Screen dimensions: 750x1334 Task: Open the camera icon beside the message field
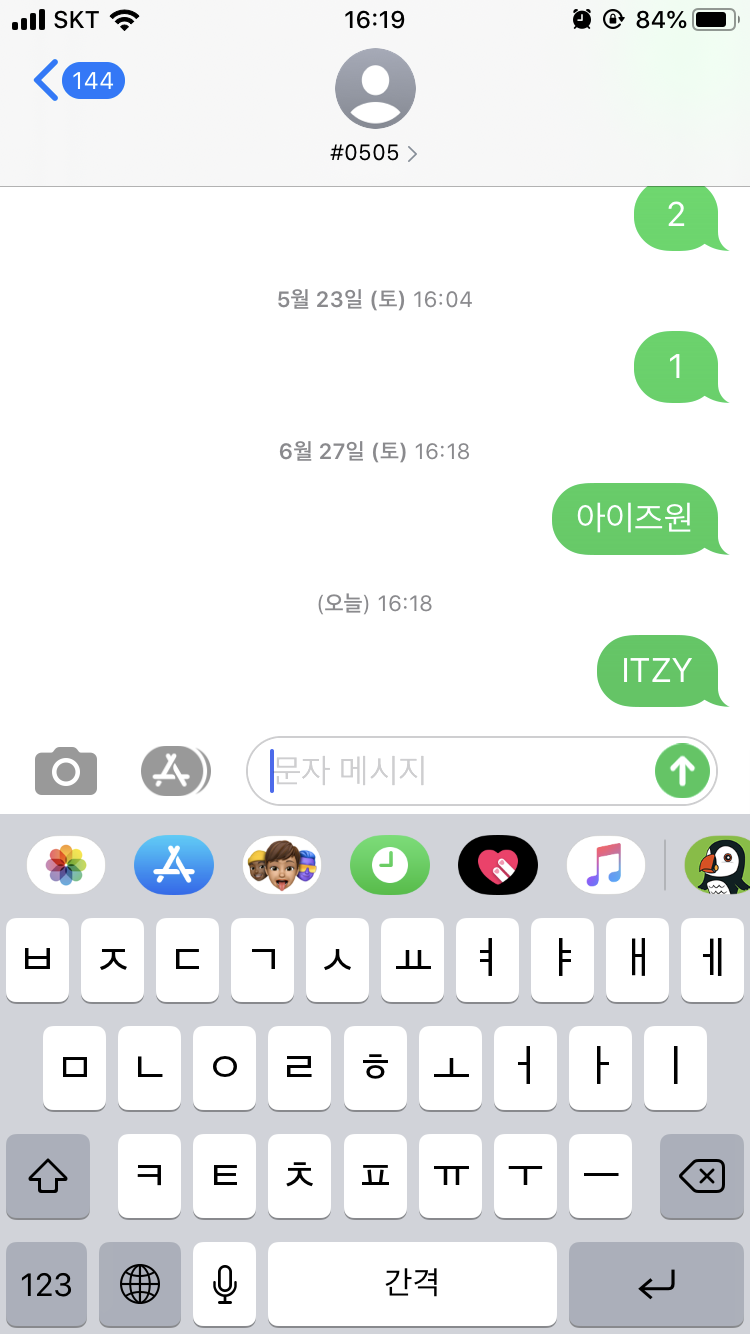[65, 770]
